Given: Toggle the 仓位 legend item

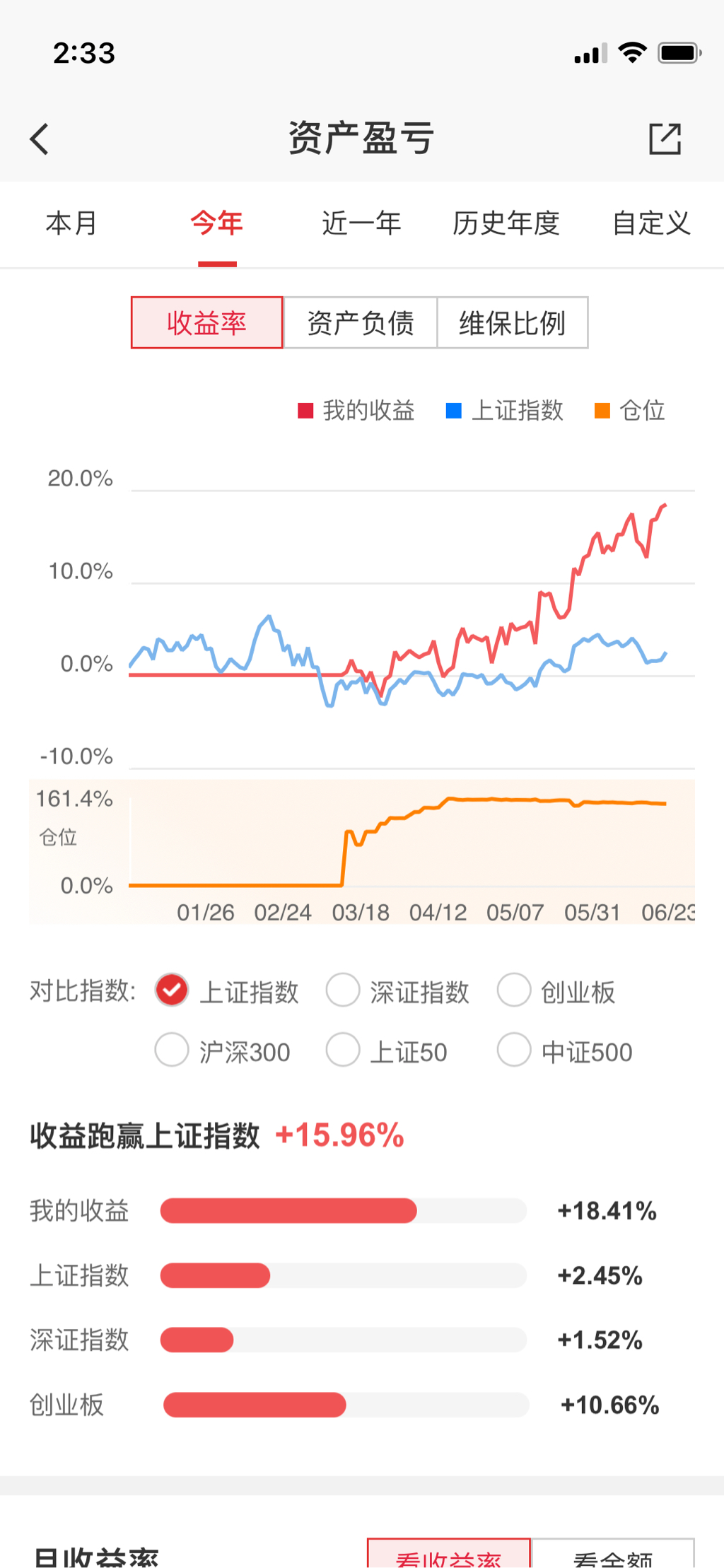Looking at the screenshot, I should 630,411.
